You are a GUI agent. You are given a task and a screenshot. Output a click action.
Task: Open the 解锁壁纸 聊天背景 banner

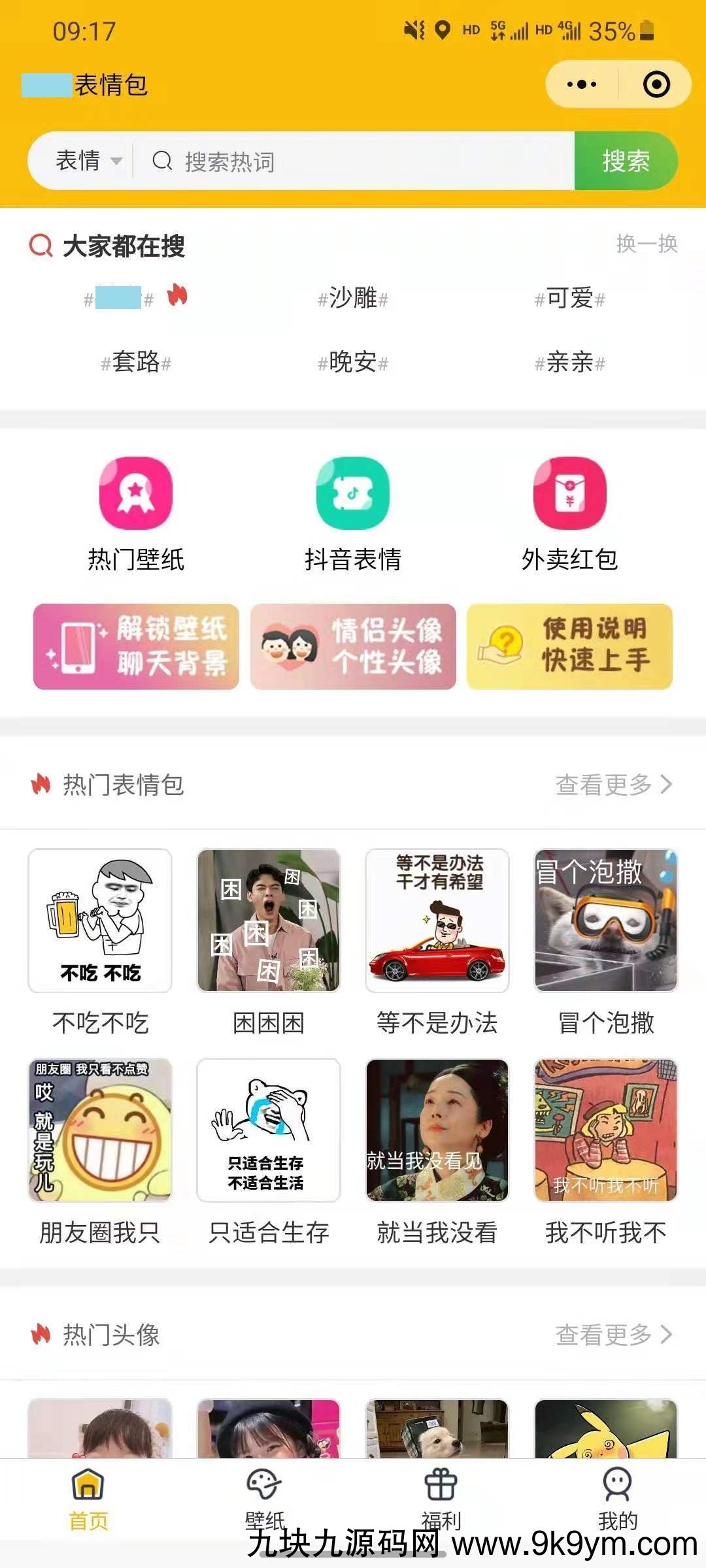[136, 647]
